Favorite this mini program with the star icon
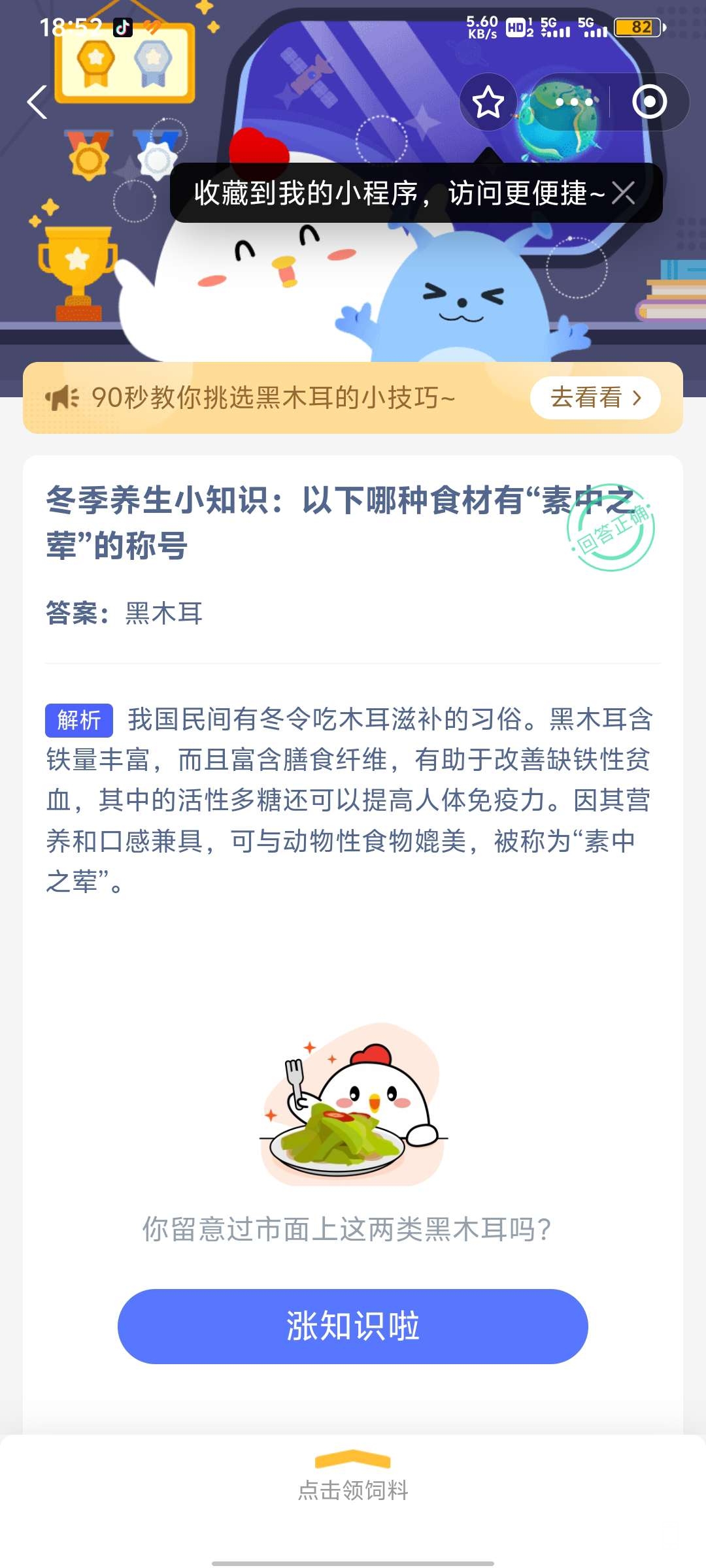 point(488,103)
